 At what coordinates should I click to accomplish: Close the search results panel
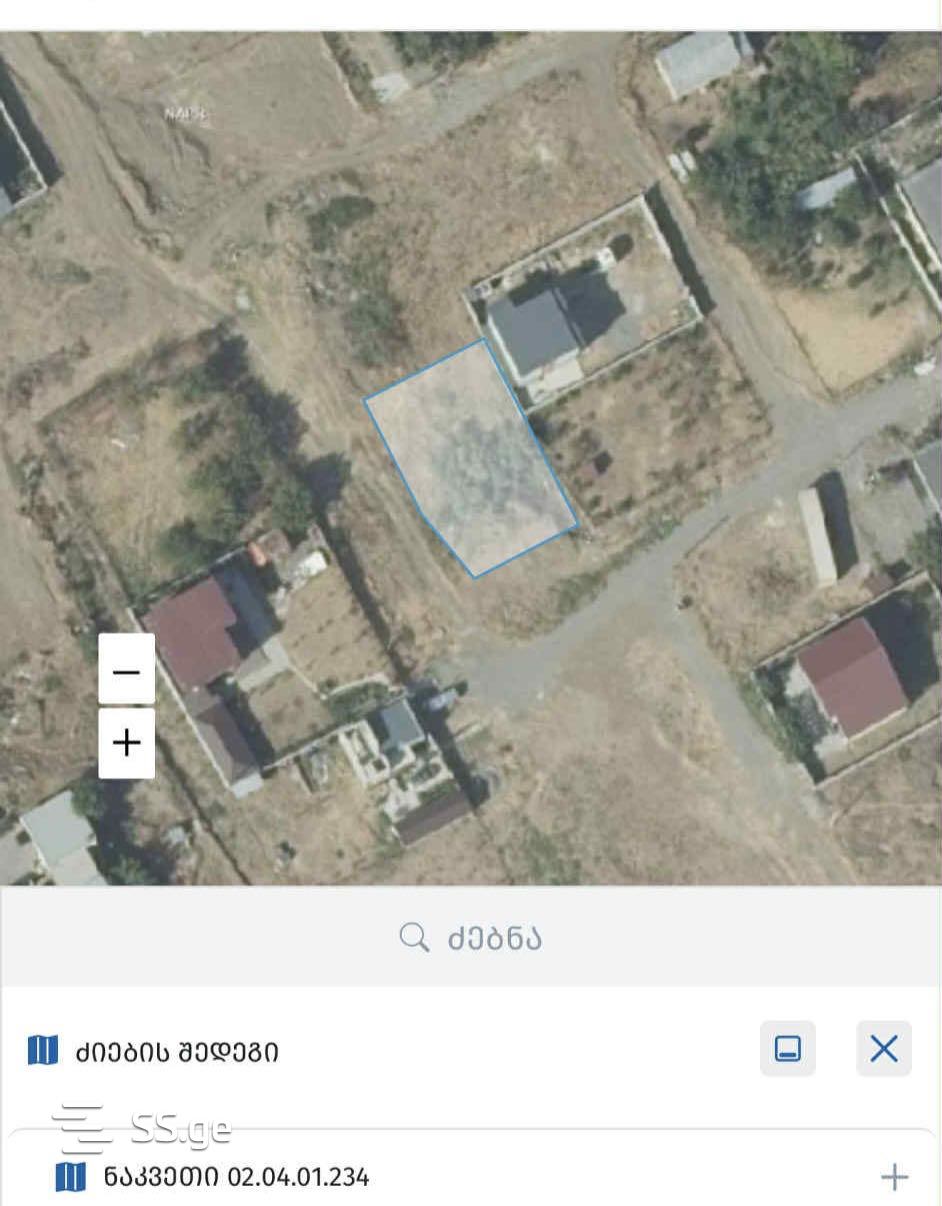884,1048
